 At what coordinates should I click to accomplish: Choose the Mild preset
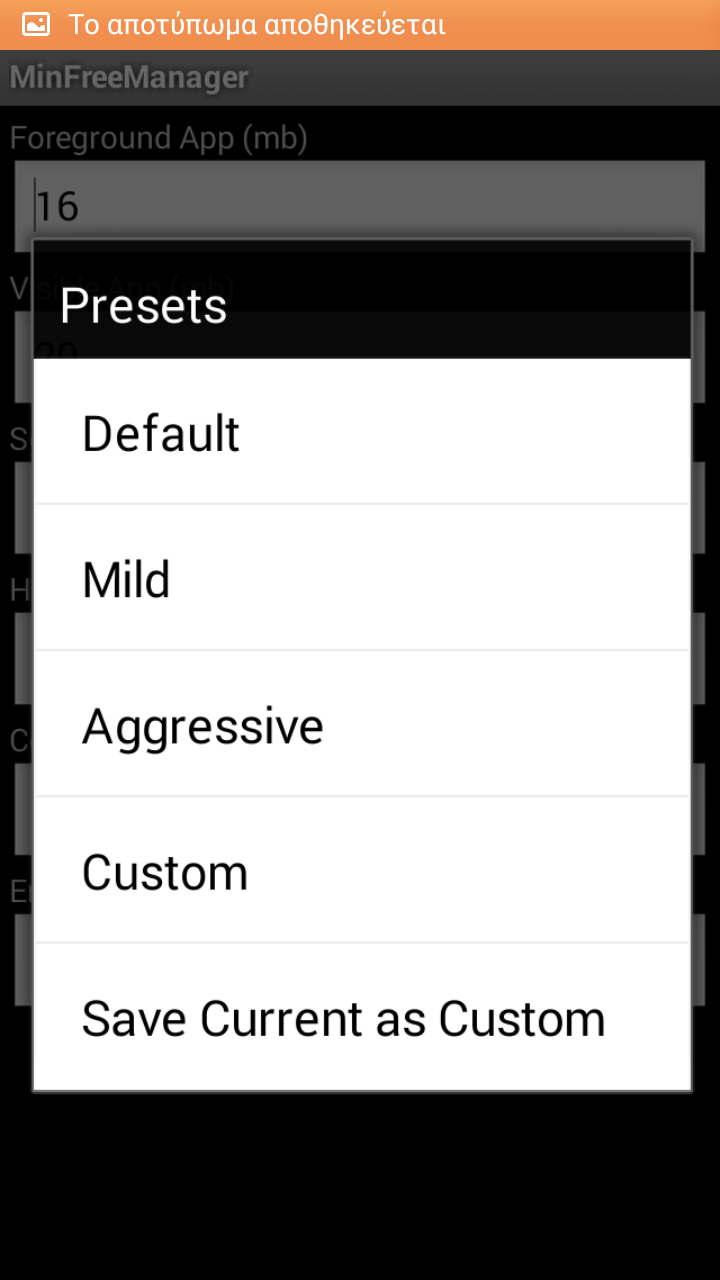point(360,579)
